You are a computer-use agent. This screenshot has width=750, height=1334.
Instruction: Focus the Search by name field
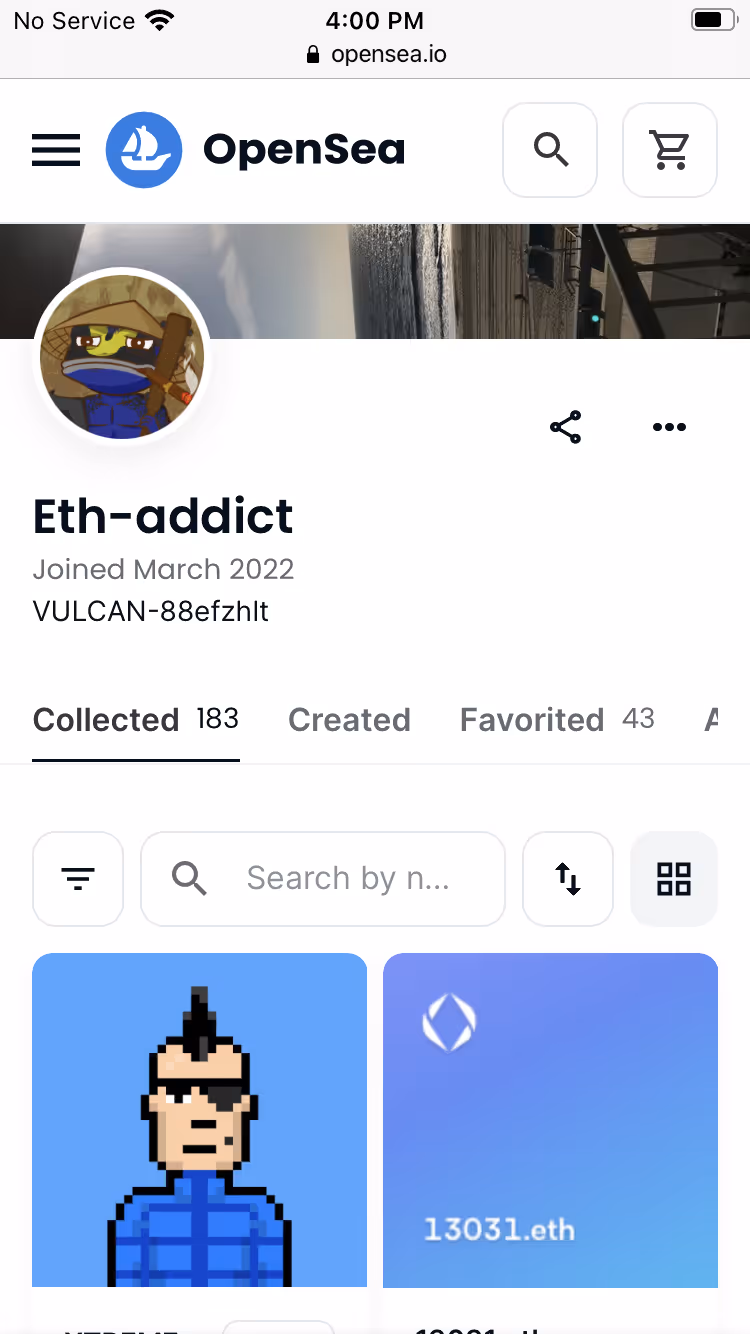323,879
